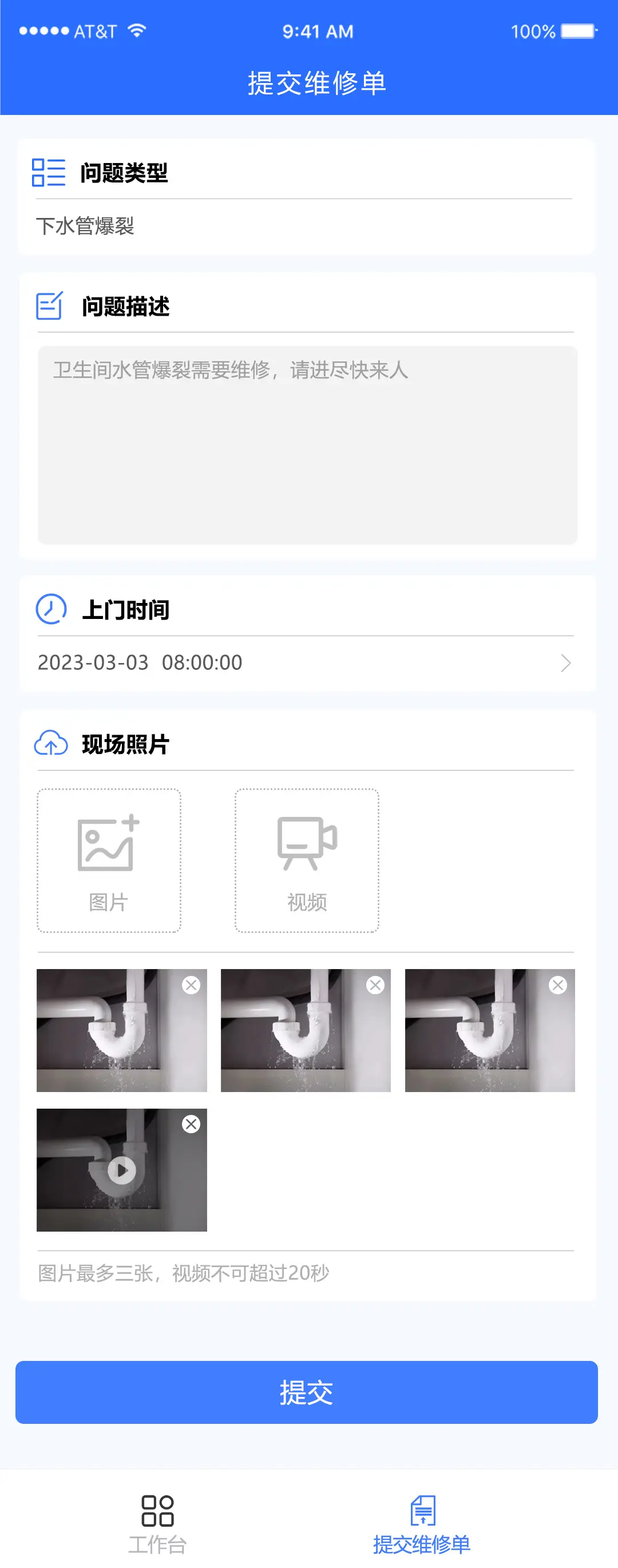Select the problem type field 下水管爆裂
The image size is (618, 1568).
(304, 227)
